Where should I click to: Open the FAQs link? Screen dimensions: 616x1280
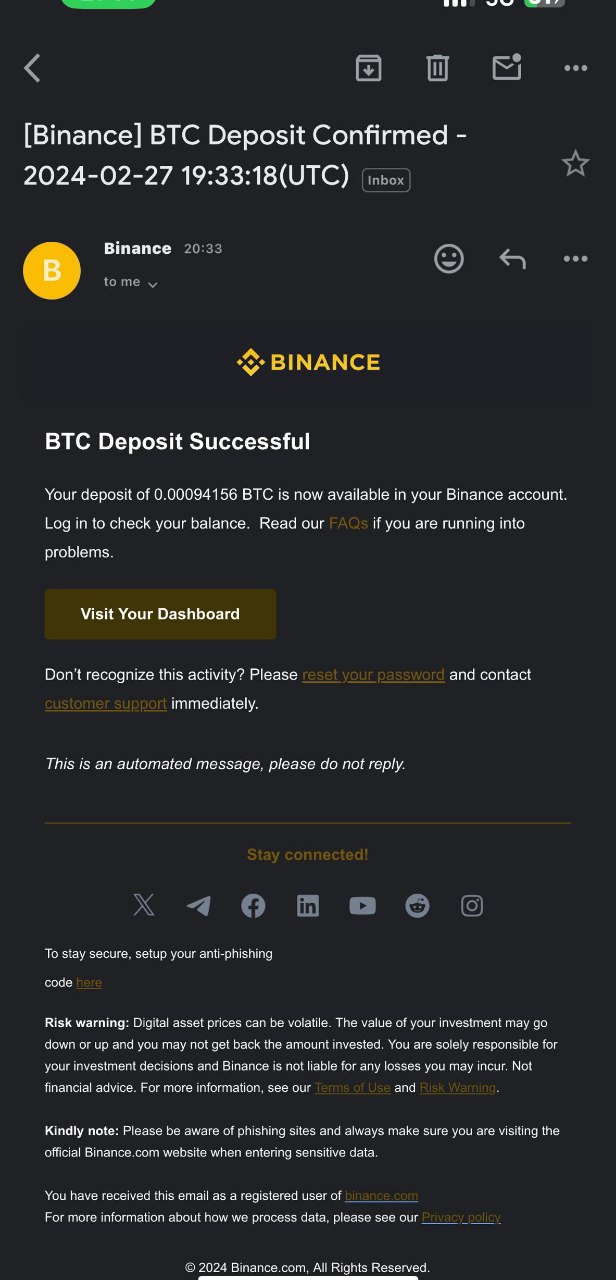pos(348,523)
